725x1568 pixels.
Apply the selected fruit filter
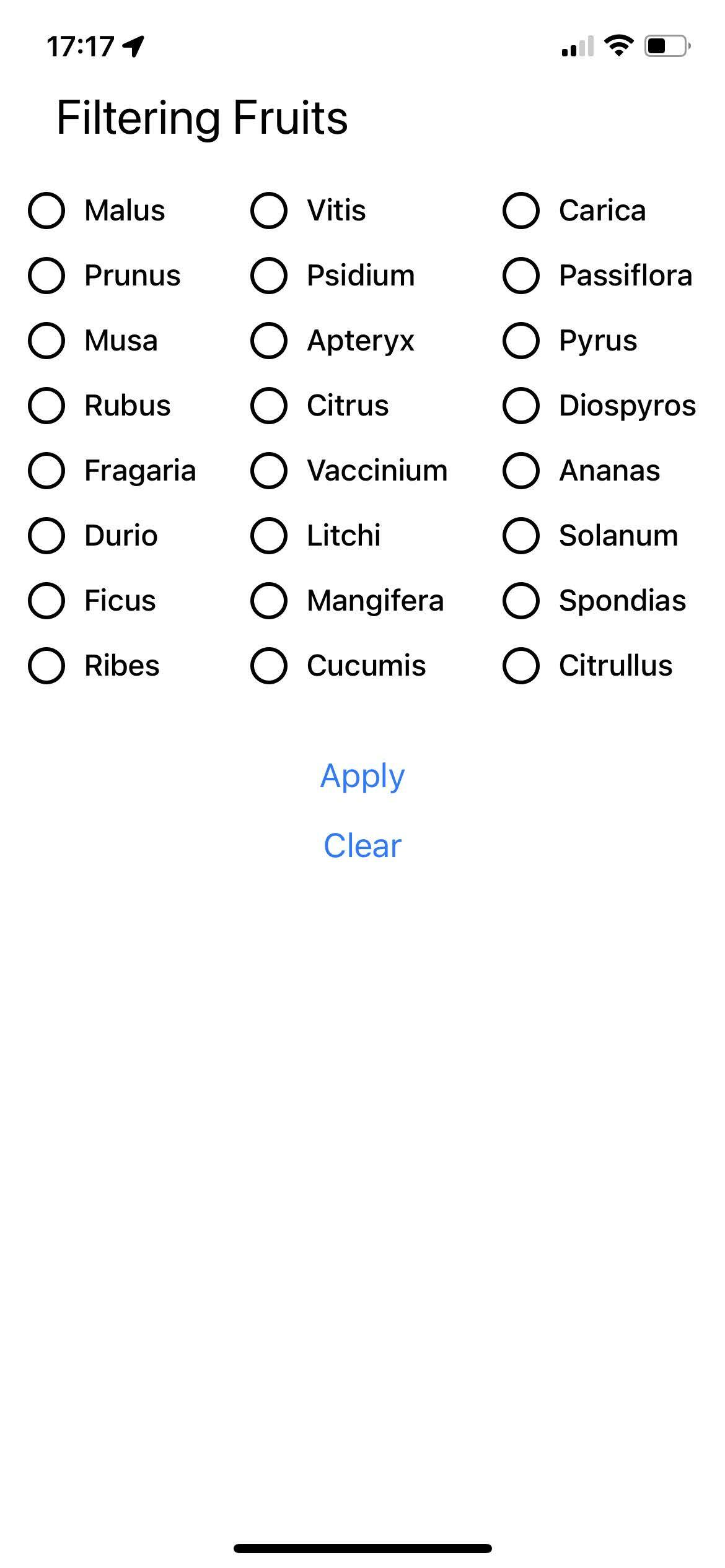362,776
